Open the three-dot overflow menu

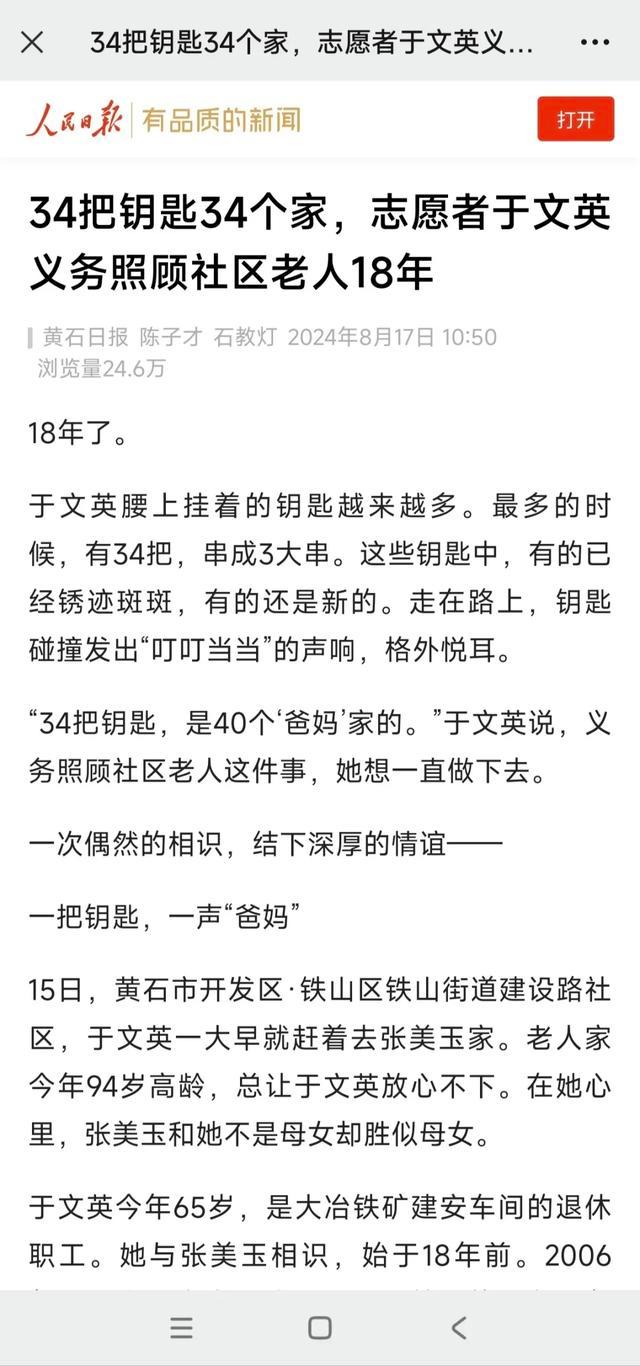coord(595,42)
